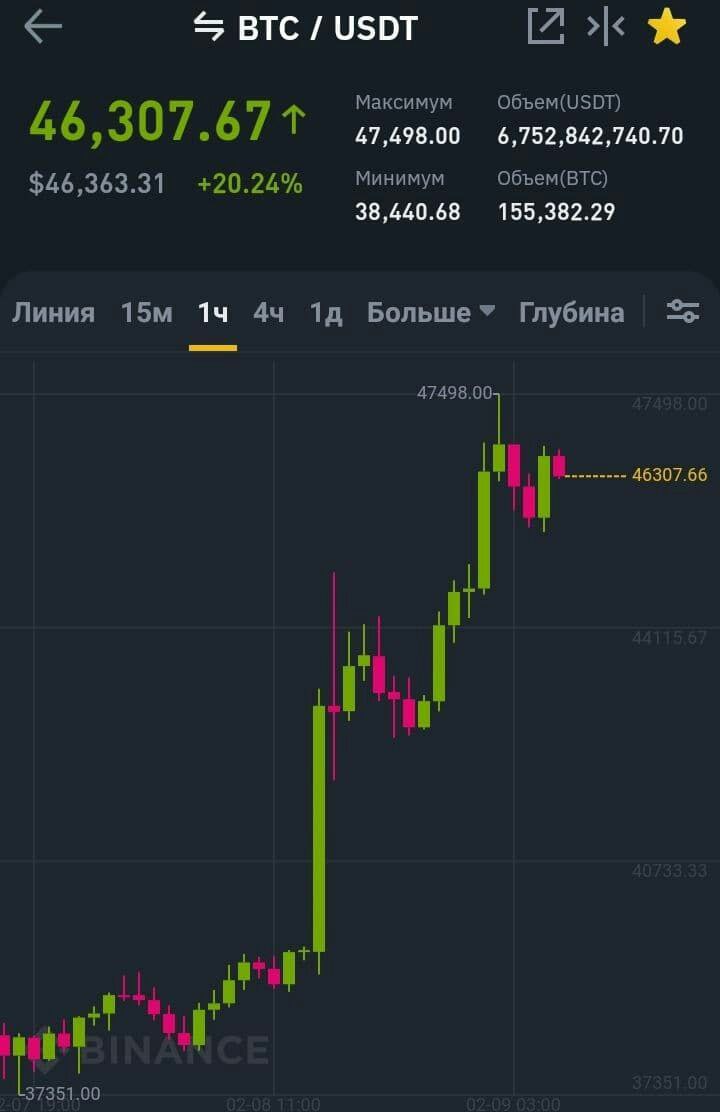Open the chart in fullscreen view
Viewport: 720px width, 1112px height.
point(546,27)
